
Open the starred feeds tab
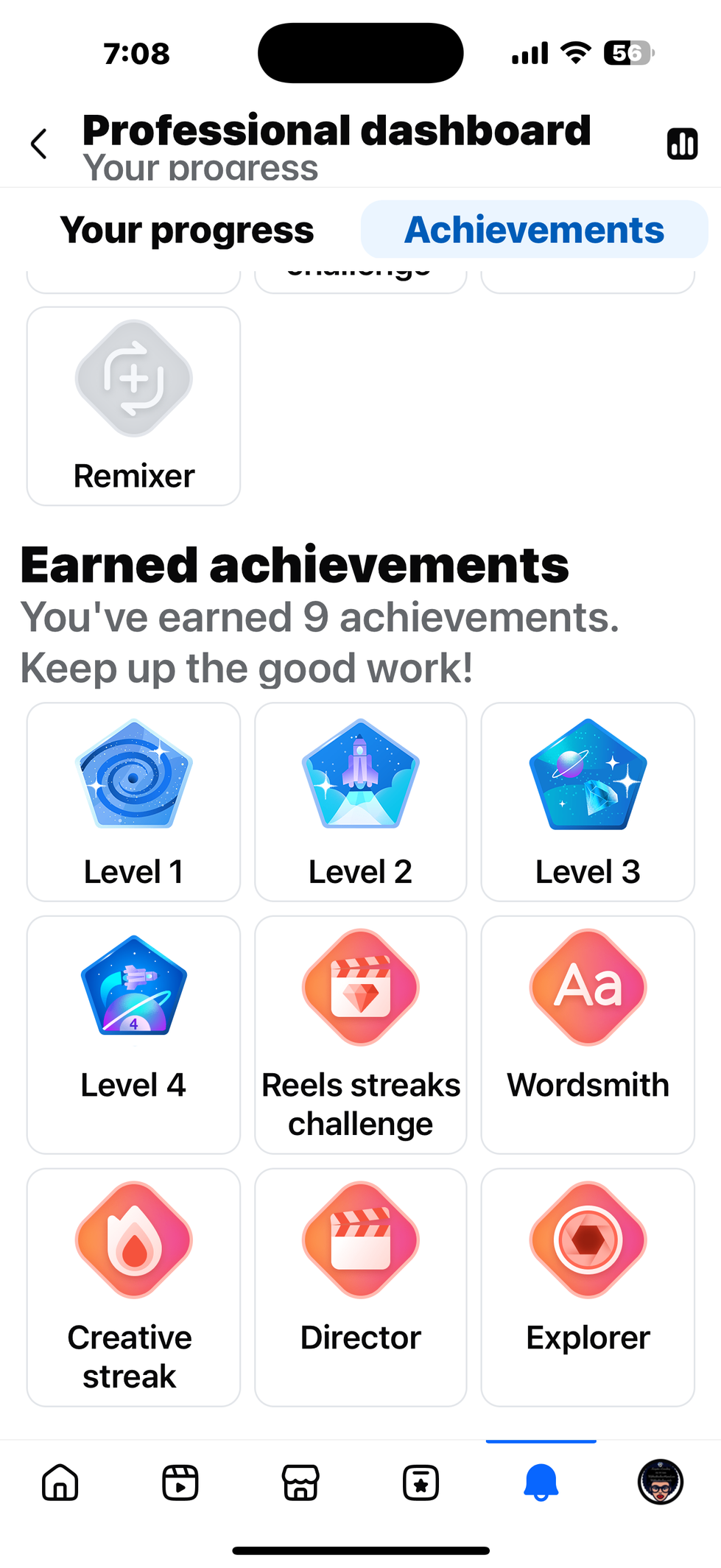(x=421, y=1483)
